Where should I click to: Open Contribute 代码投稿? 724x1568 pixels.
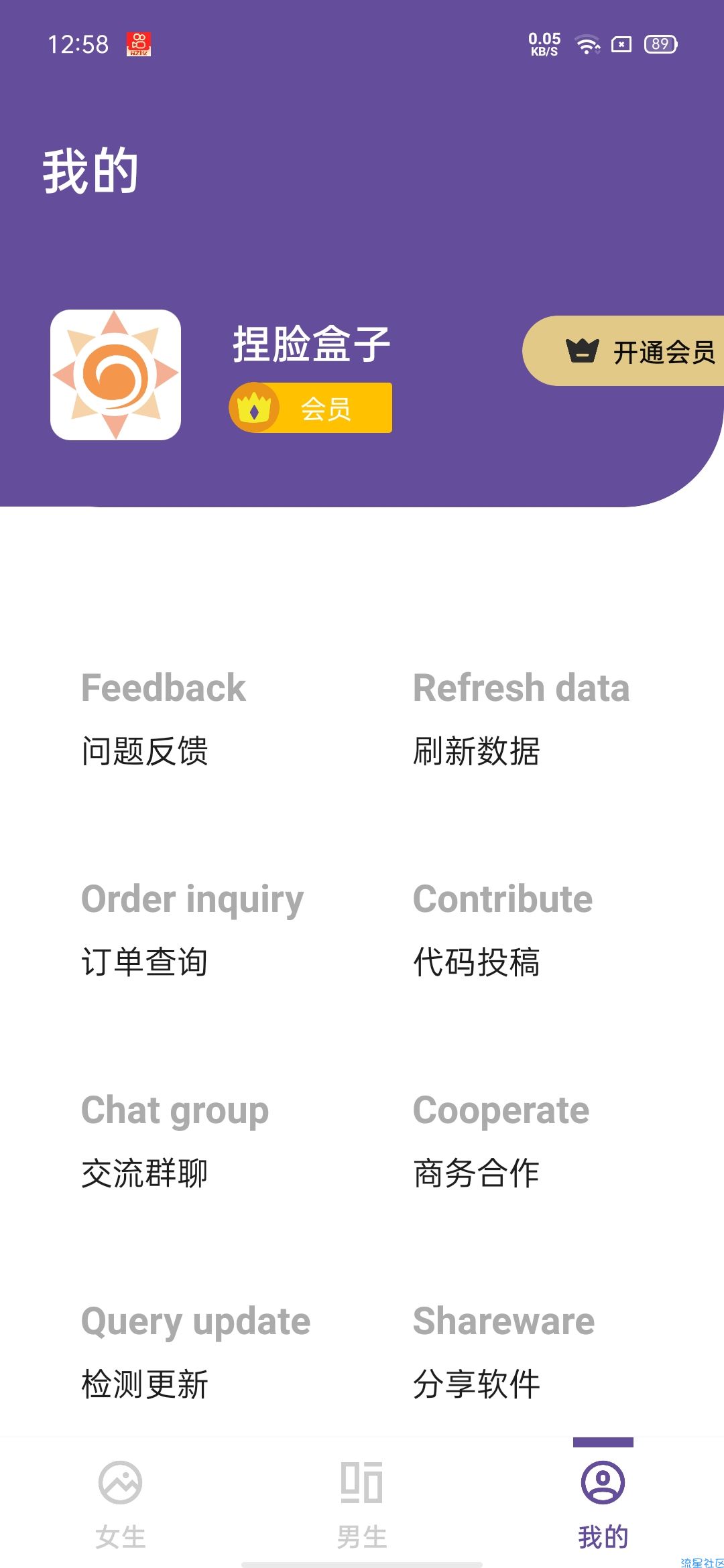pyautogui.click(x=503, y=929)
